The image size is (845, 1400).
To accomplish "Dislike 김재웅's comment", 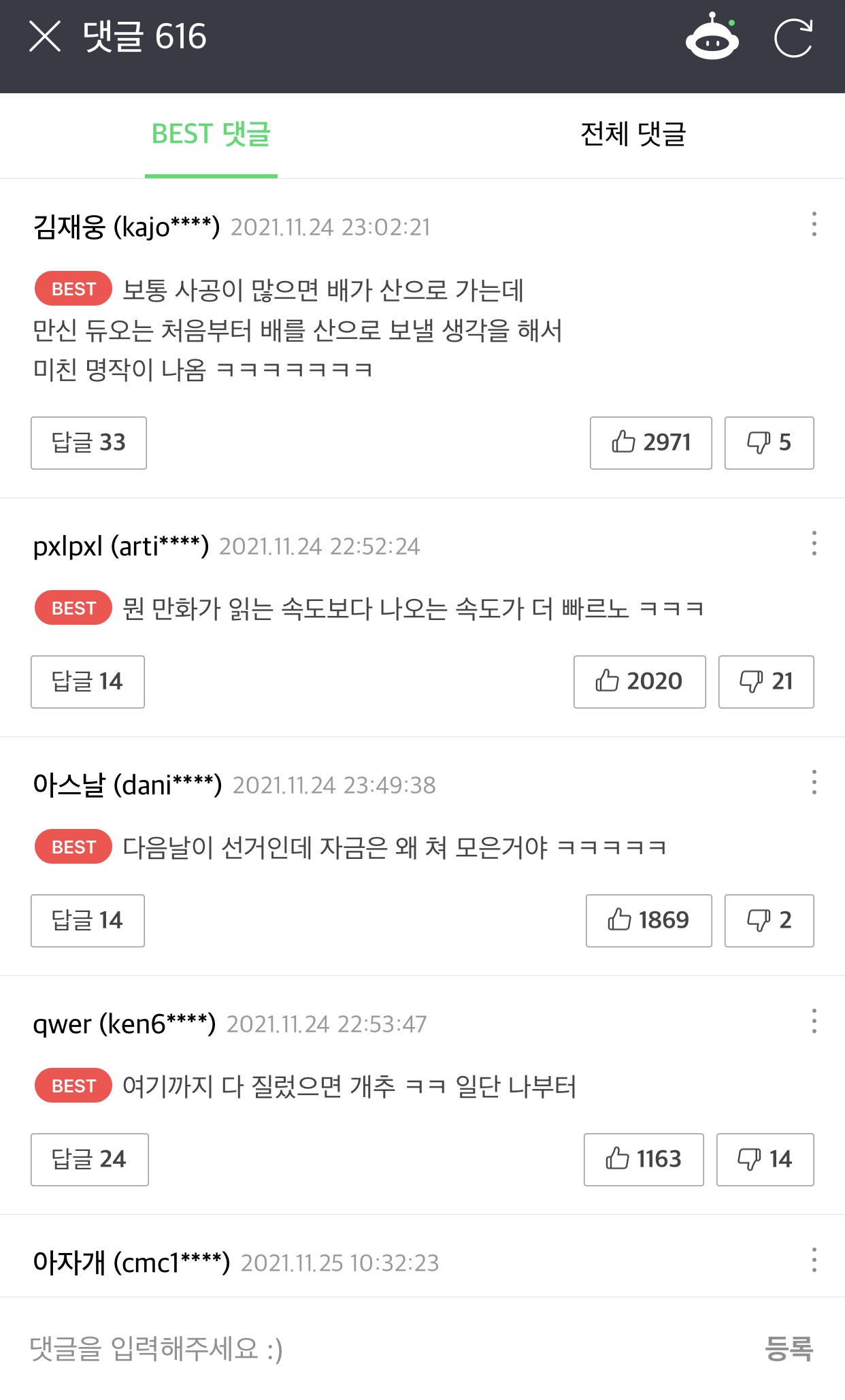I will 769,443.
